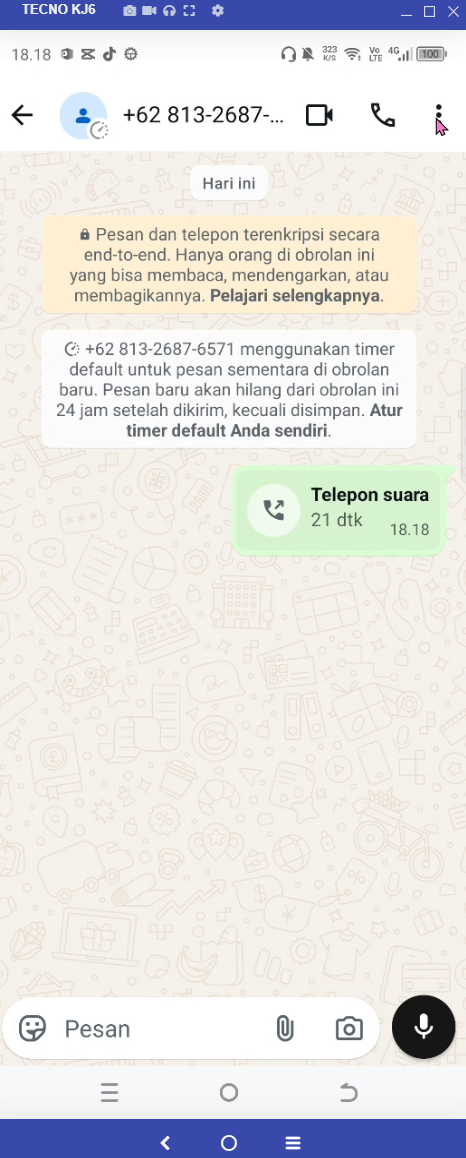Screen dimensions: 466x1158
Task: Start a video call
Action: [319, 115]
